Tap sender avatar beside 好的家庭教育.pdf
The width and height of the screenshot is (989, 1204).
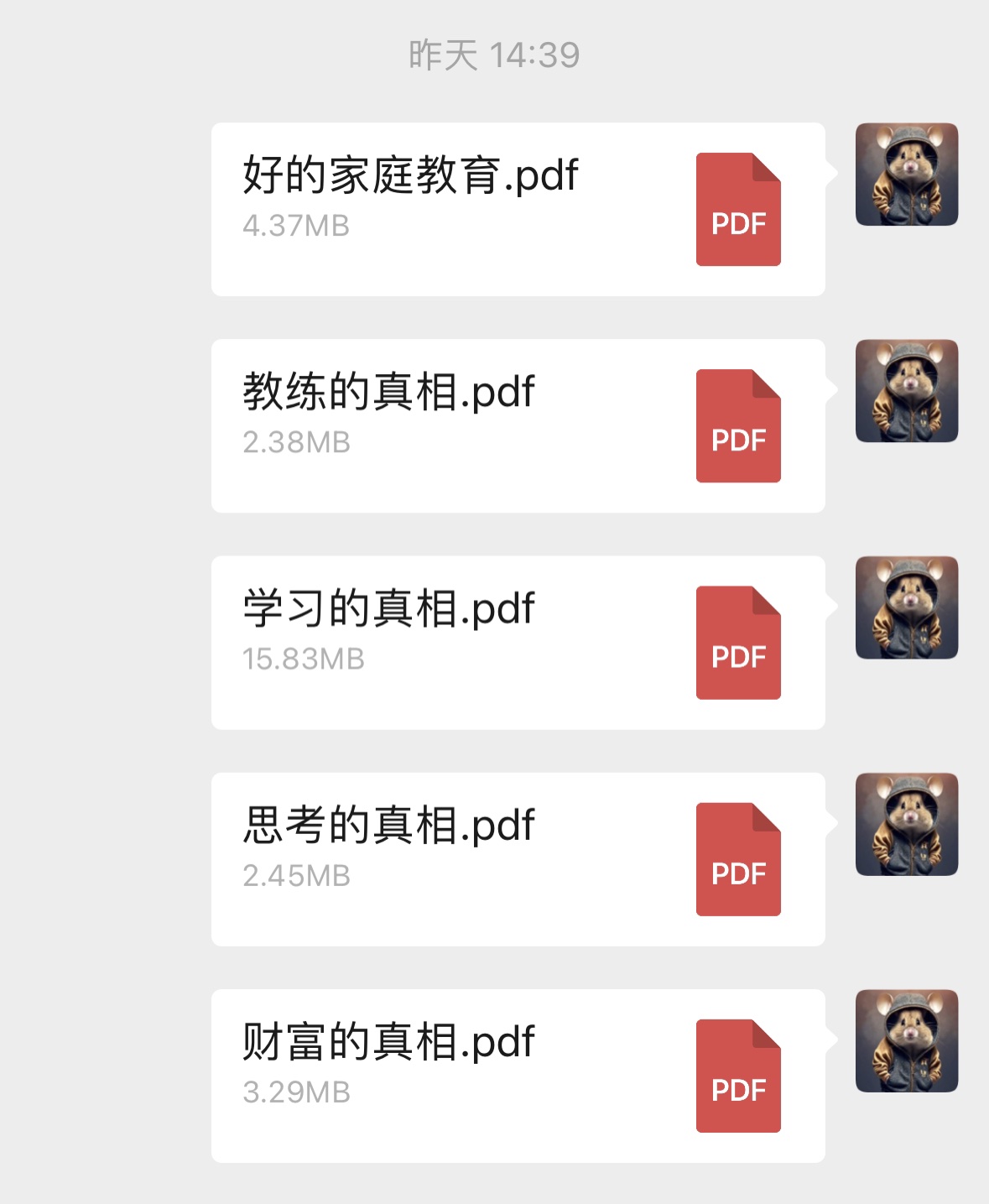pos(906,175)
